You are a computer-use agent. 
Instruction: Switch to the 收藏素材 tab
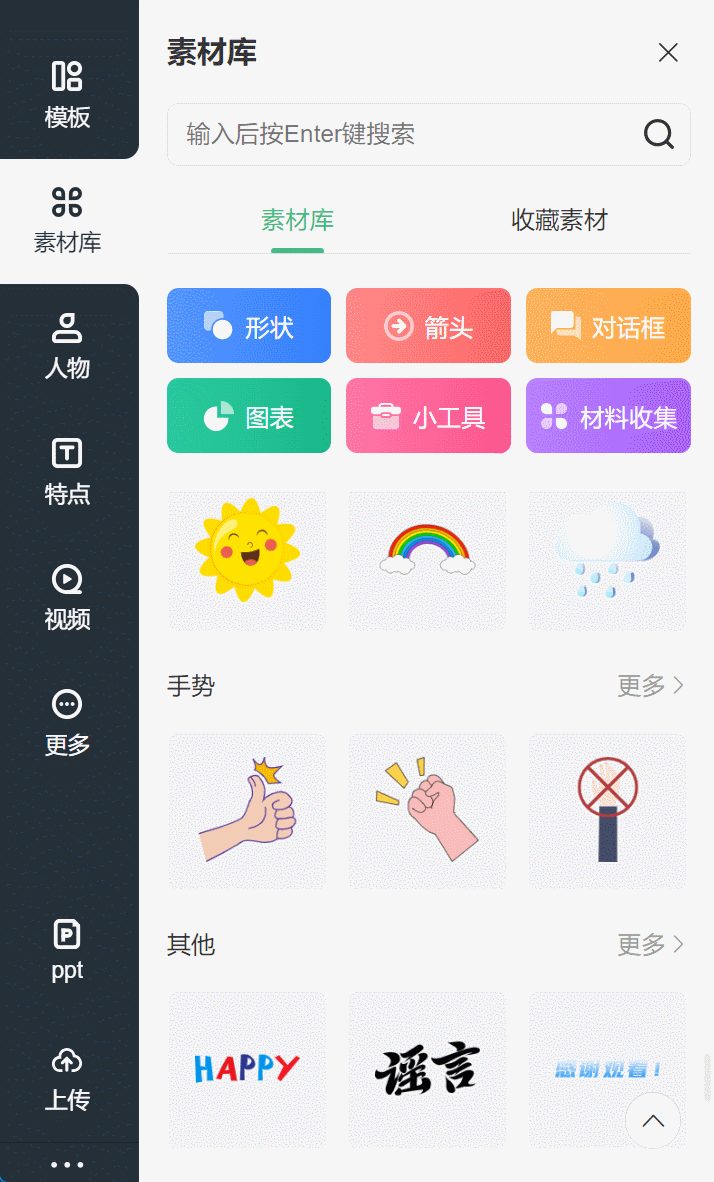[559, 220]
